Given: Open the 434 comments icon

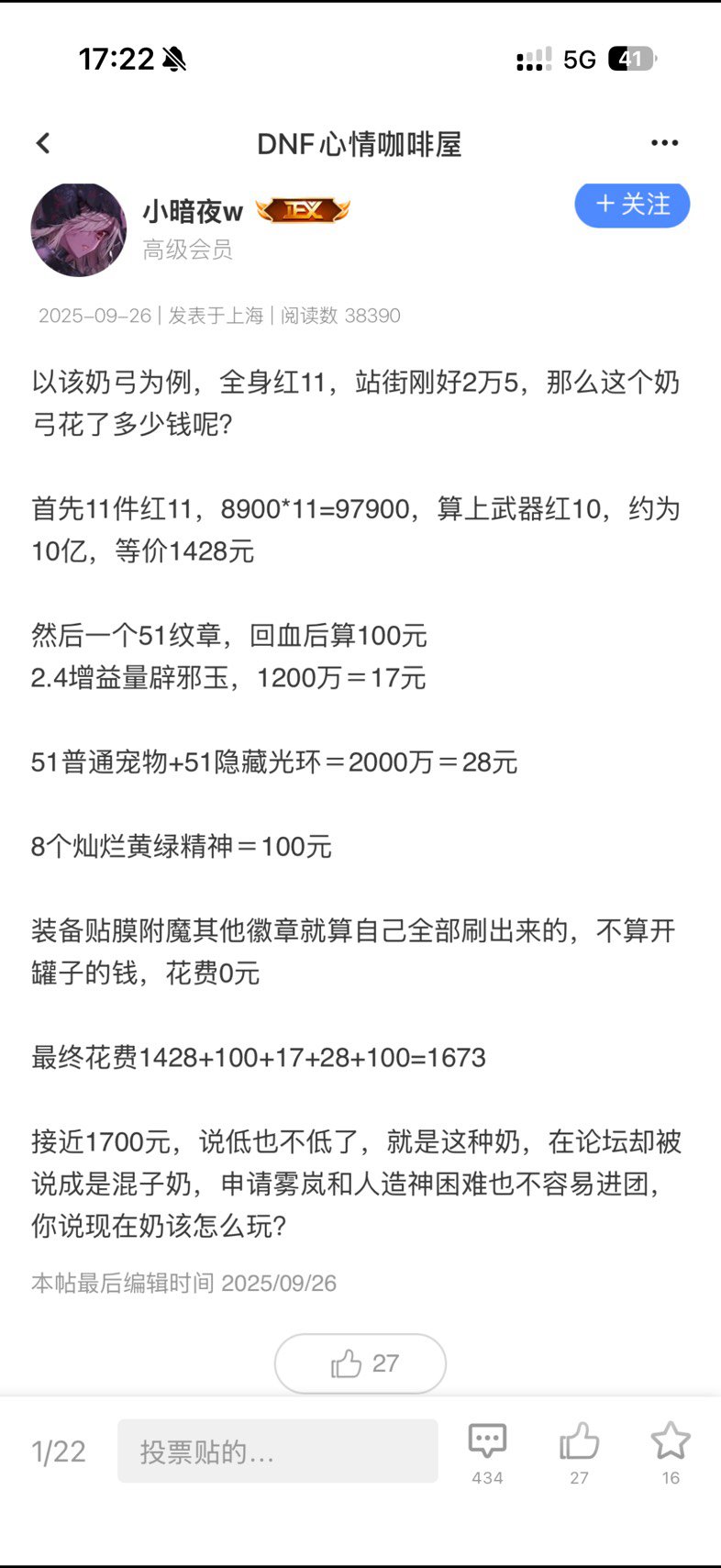Looking at the screenshot, I should tap(487, 1444).
